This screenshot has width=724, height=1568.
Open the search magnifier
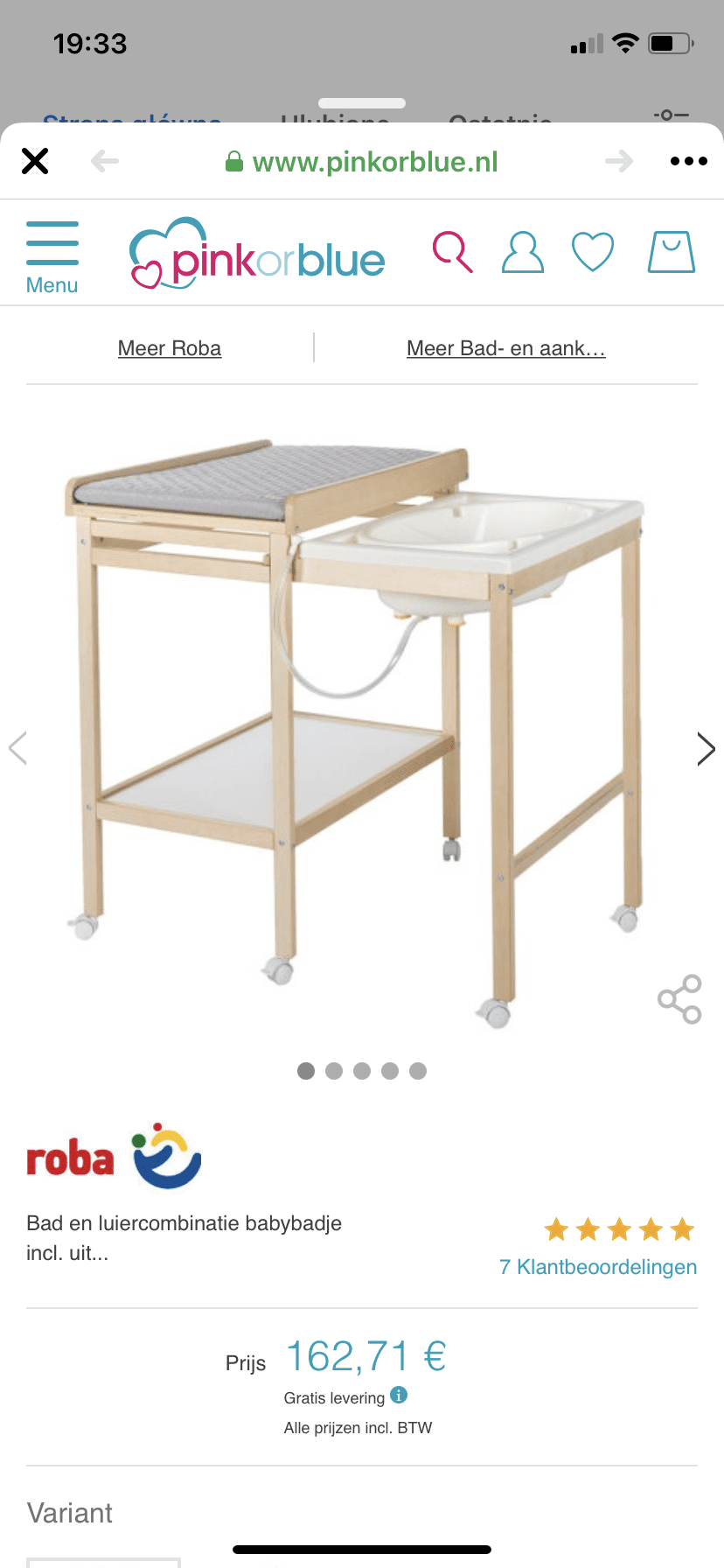pyautogui.click(x=452, y=253)
